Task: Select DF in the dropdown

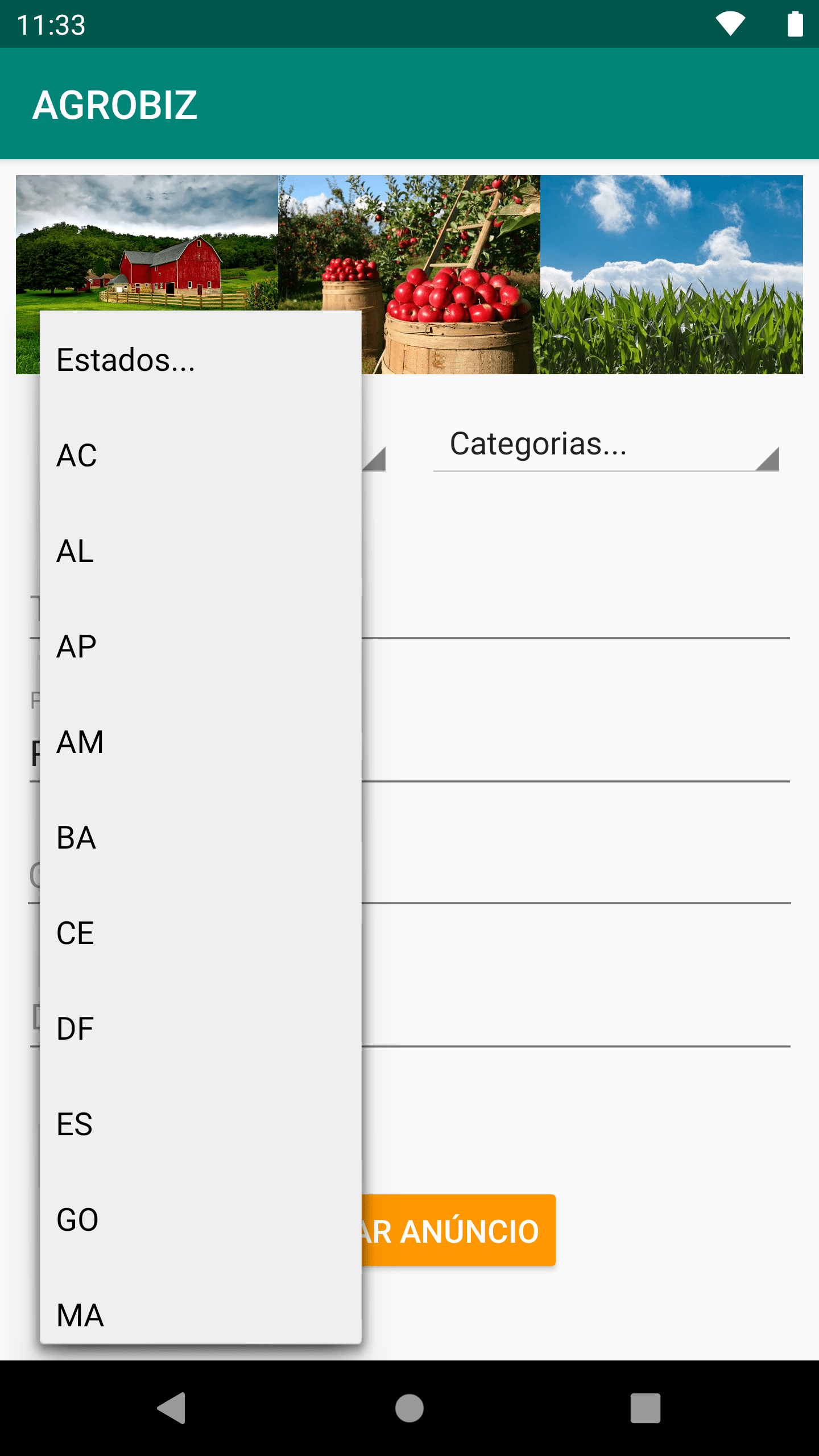Action: [x=200, y=1028]
